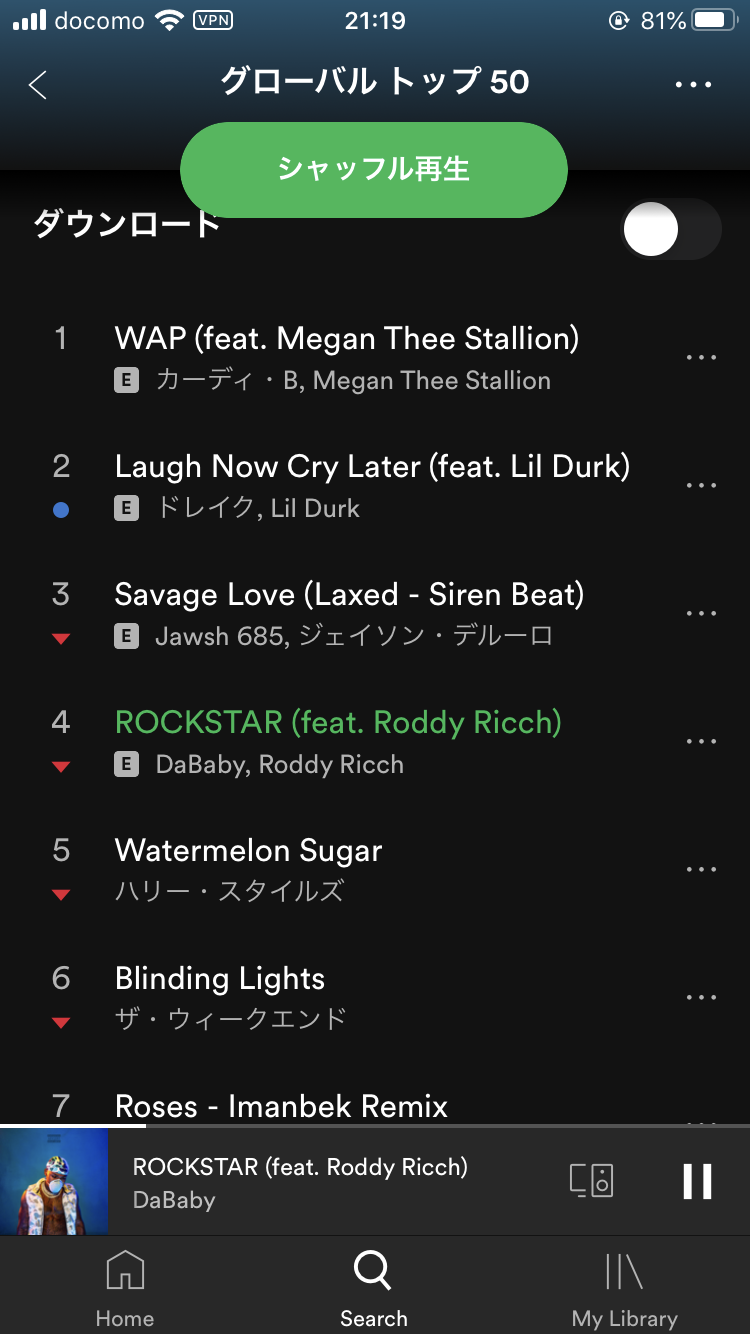The height and width of the screenshot is (1334, 750).
Task: Pause the currently playing song
Action: point(697,1181)
